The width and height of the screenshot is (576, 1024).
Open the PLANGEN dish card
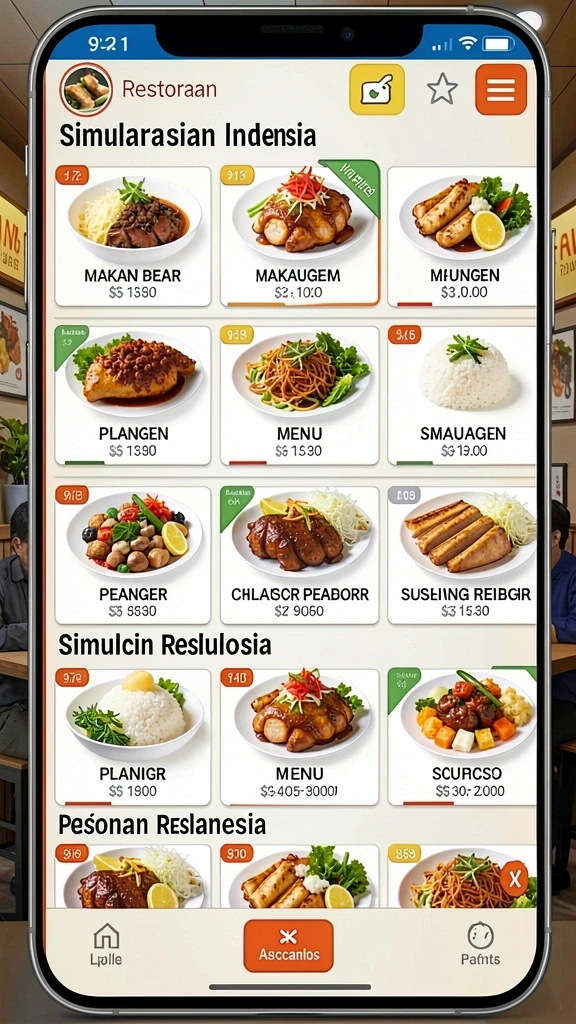pyautogui.click(x=133, y=395)
